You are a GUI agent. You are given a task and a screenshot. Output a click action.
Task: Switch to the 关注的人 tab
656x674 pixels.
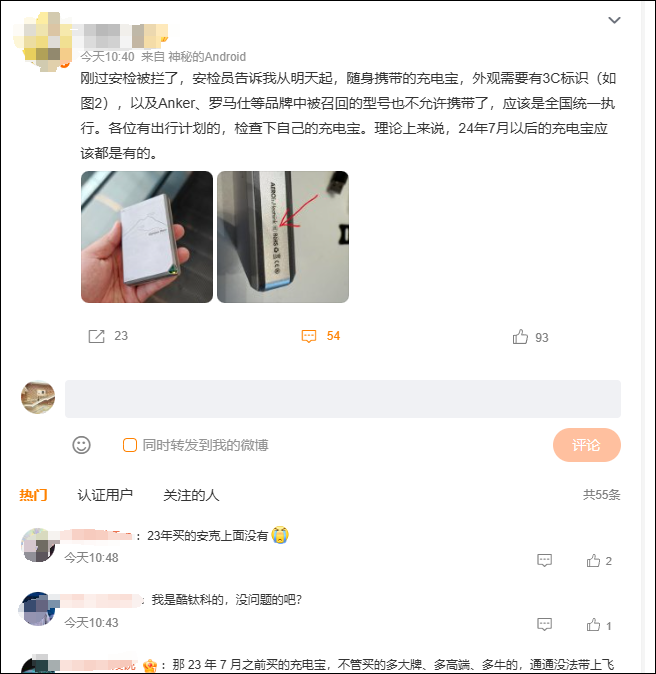[191, 495]
